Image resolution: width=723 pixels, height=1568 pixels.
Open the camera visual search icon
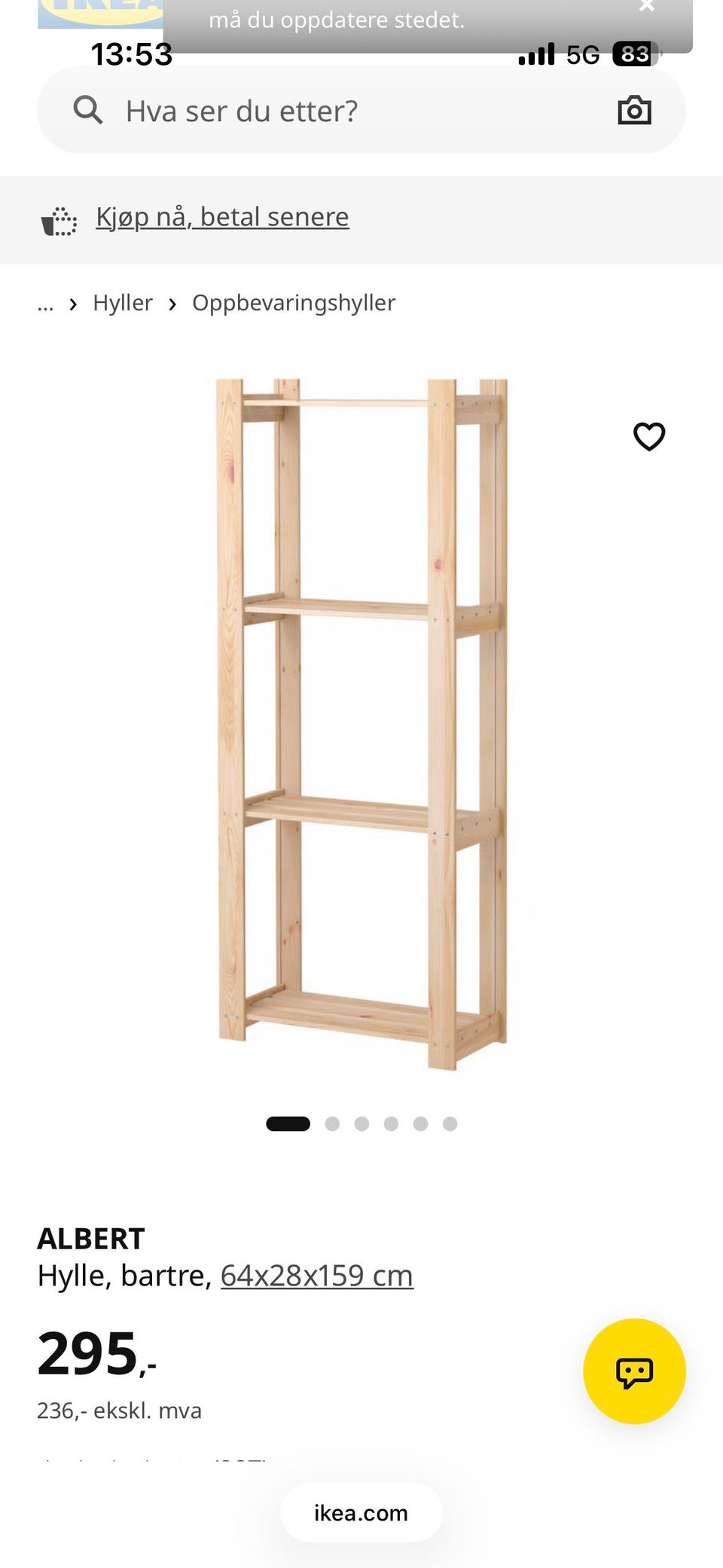[634, 111]
